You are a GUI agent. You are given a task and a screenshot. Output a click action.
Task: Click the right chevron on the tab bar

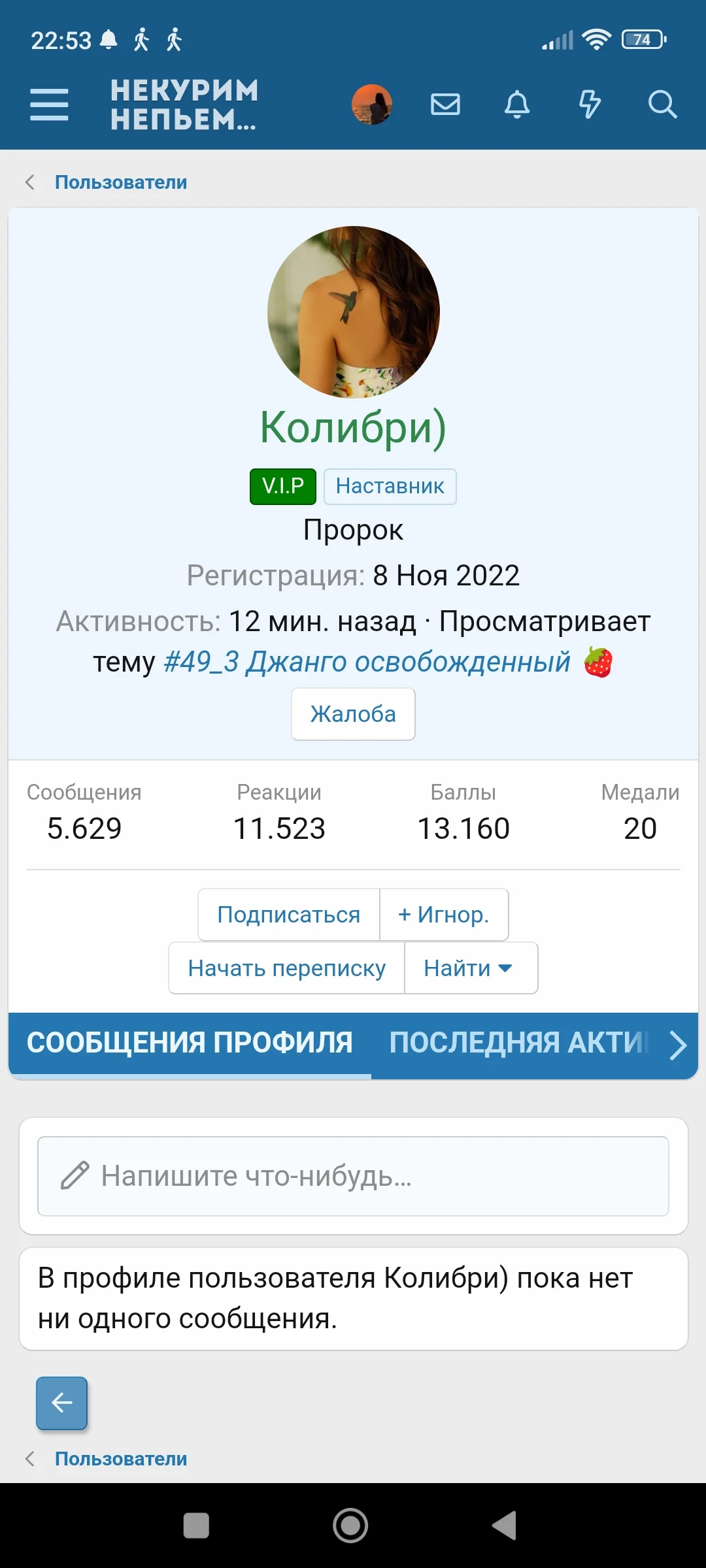click(x=675, y=1044)
